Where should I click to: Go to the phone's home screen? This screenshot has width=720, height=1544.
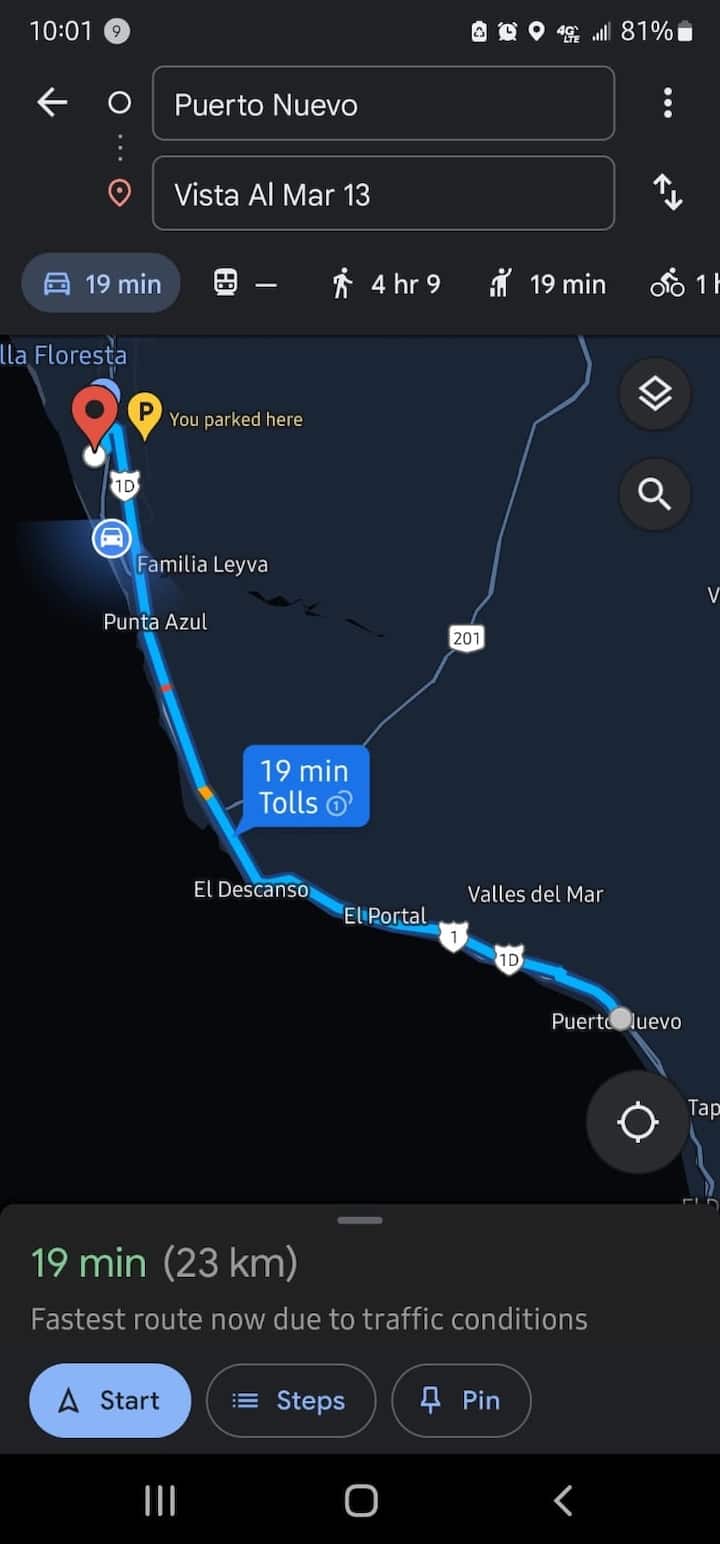(360, 1500)
